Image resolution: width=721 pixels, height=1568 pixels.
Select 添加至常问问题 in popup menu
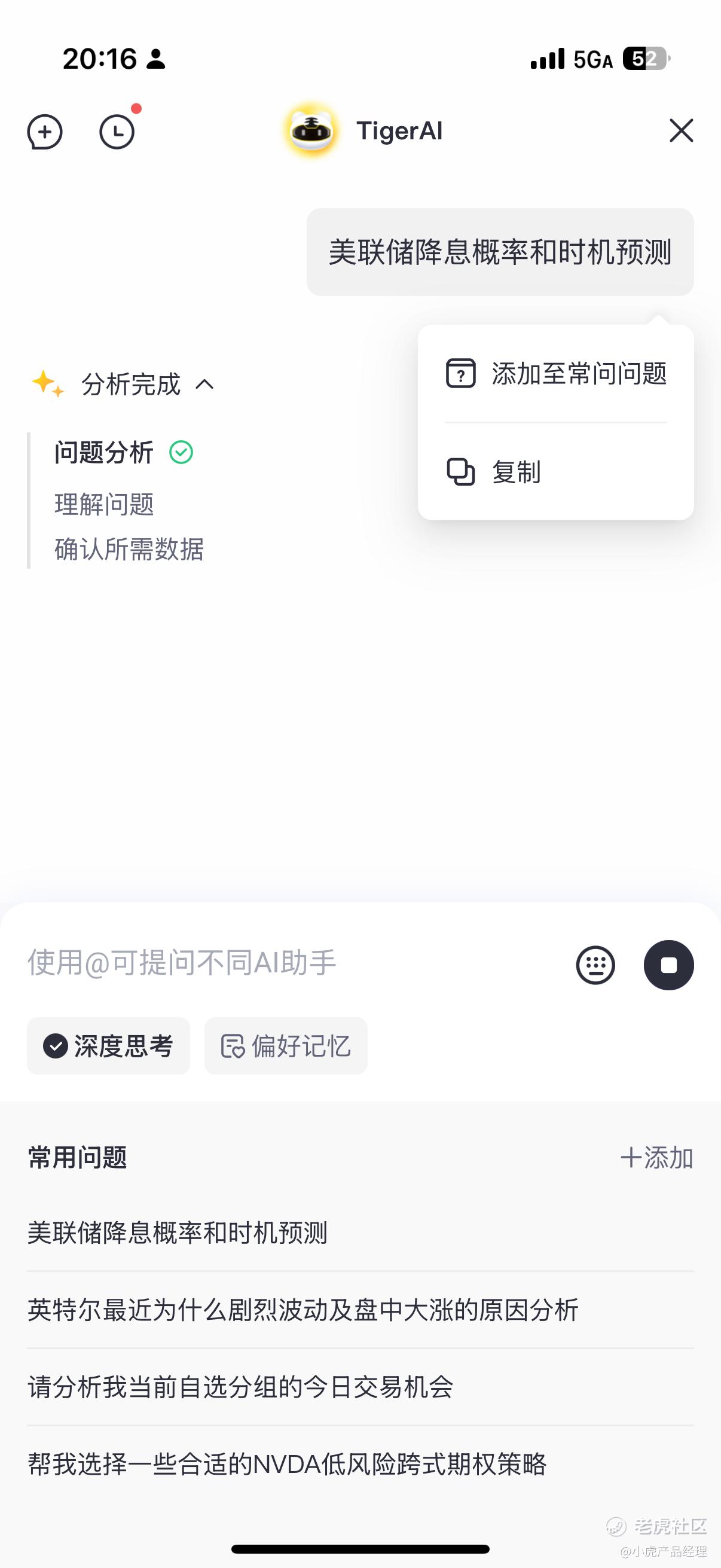(556, 374)
